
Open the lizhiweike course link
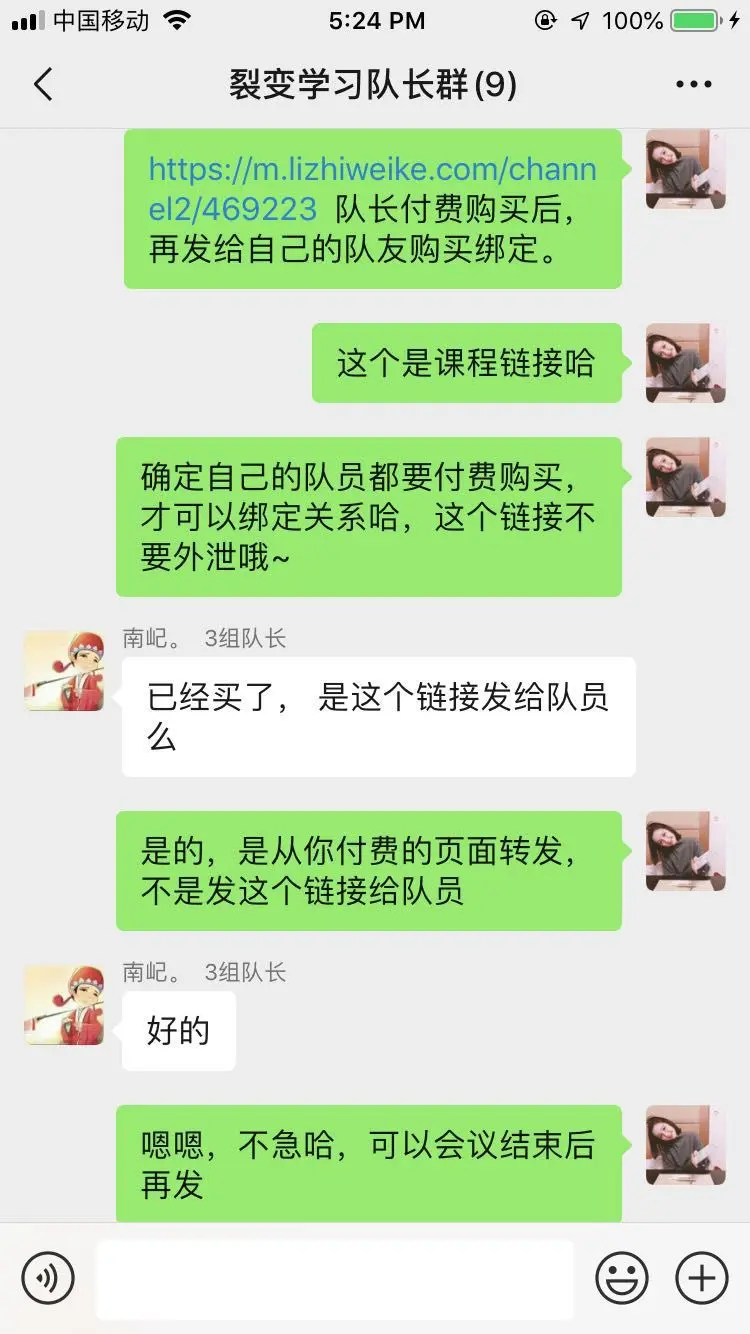point(372,188)
